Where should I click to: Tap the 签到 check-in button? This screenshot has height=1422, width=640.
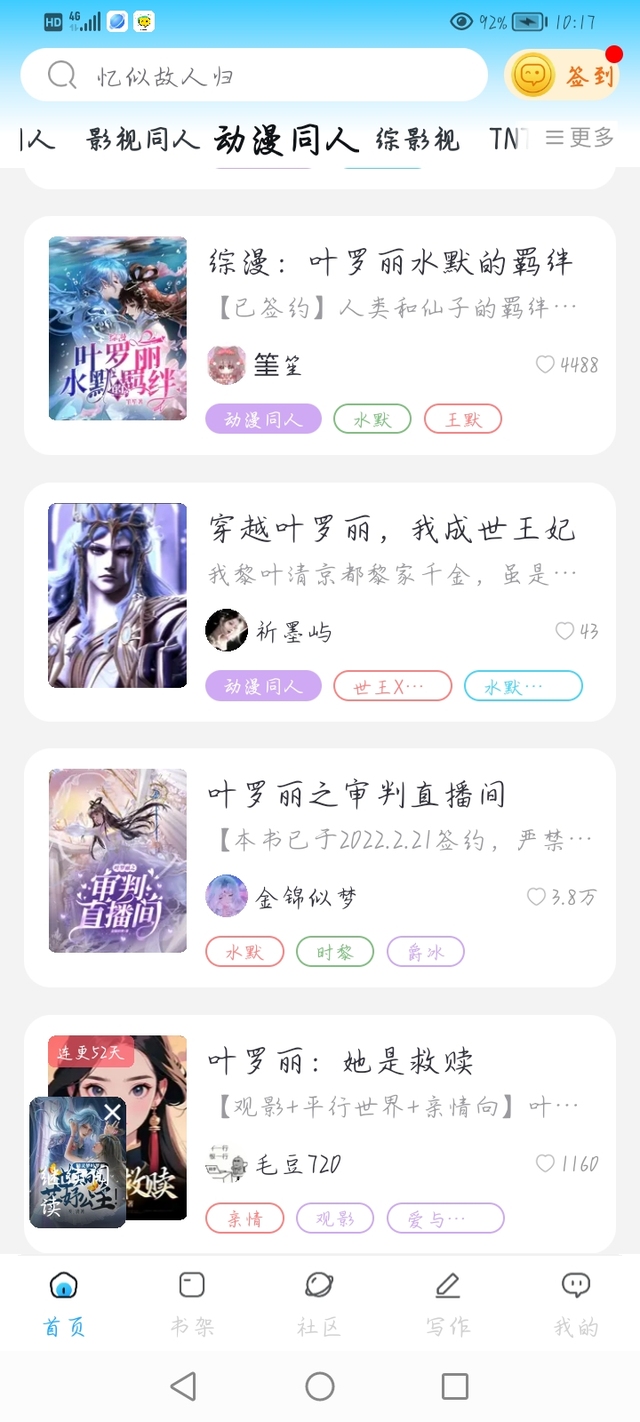(563, 75)
